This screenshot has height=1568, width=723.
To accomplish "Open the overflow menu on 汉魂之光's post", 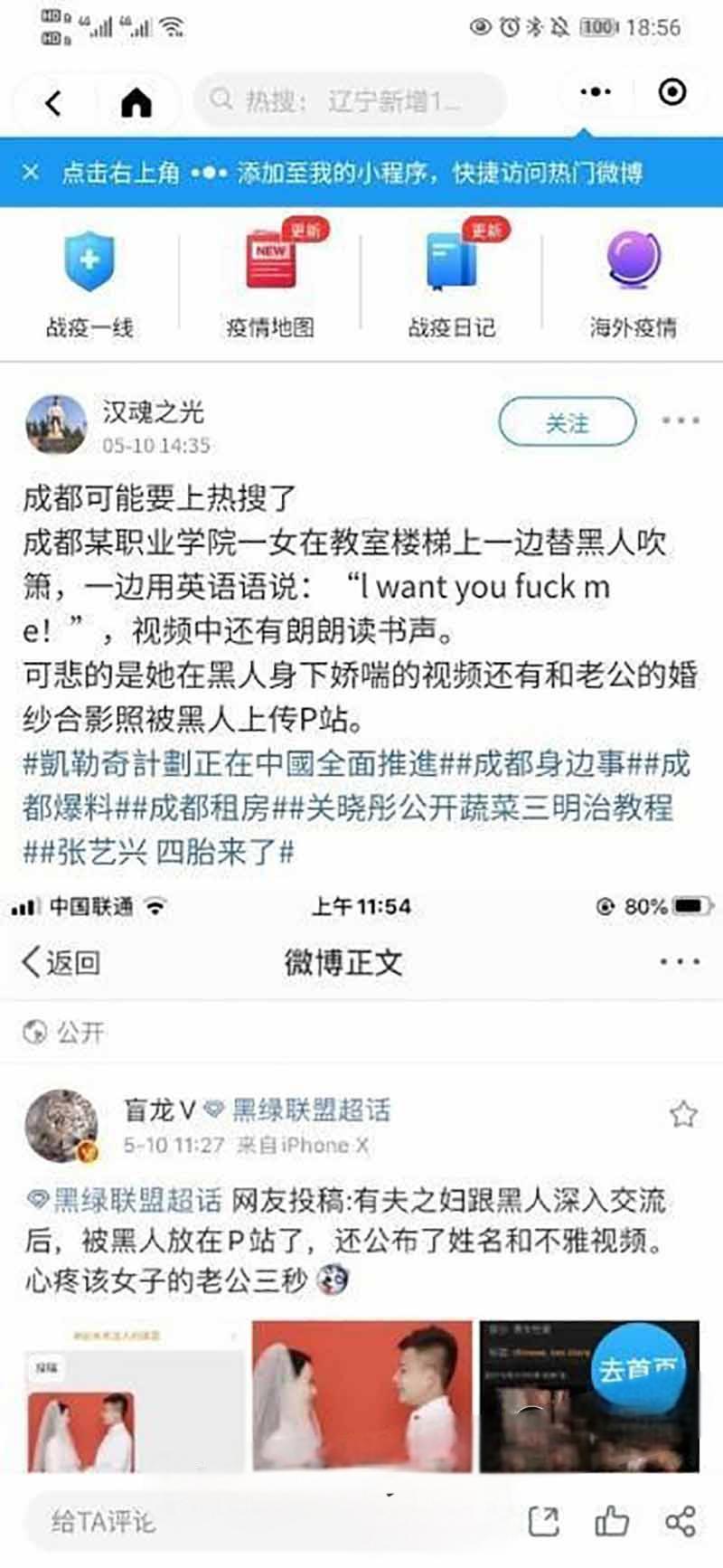I will 680,420.
